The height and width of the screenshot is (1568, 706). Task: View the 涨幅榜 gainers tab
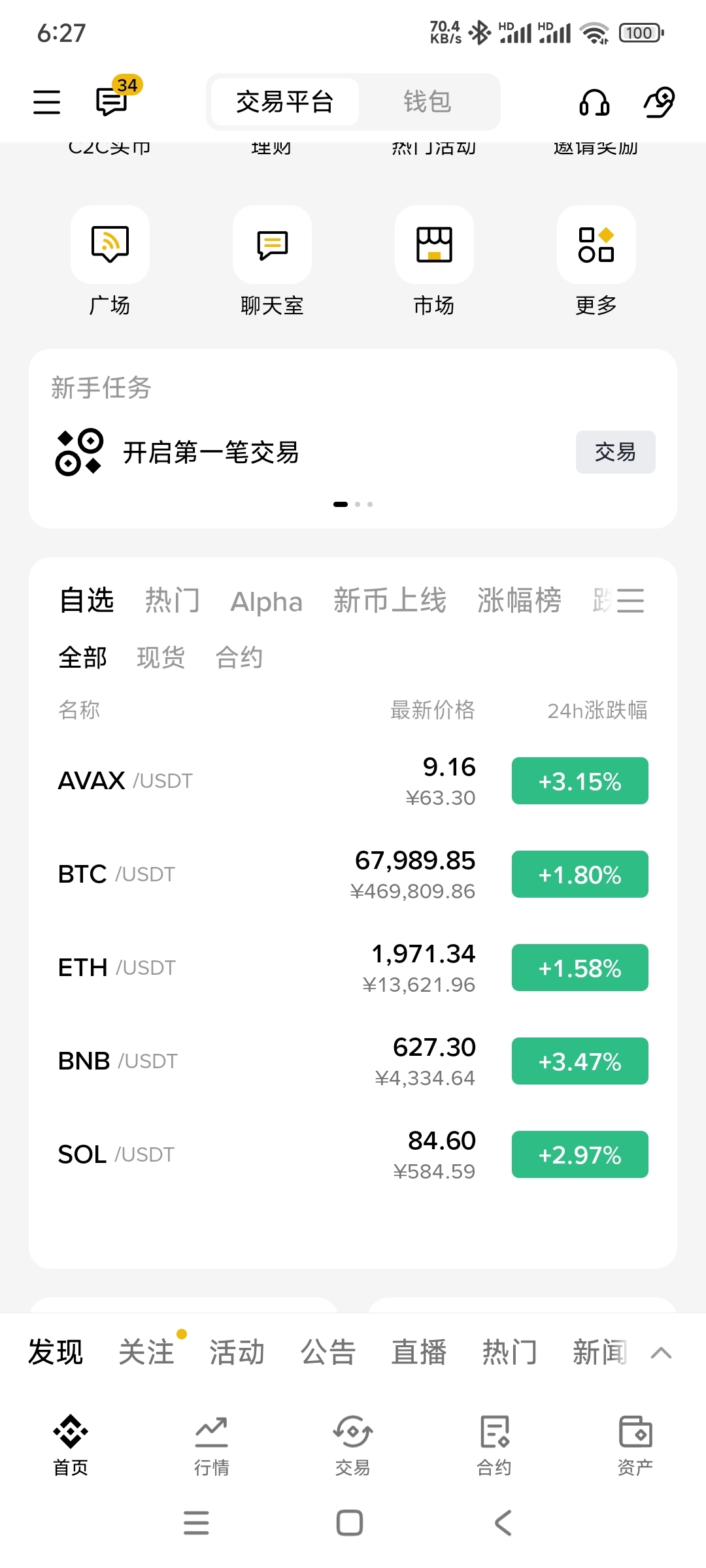tap(519, 600)
